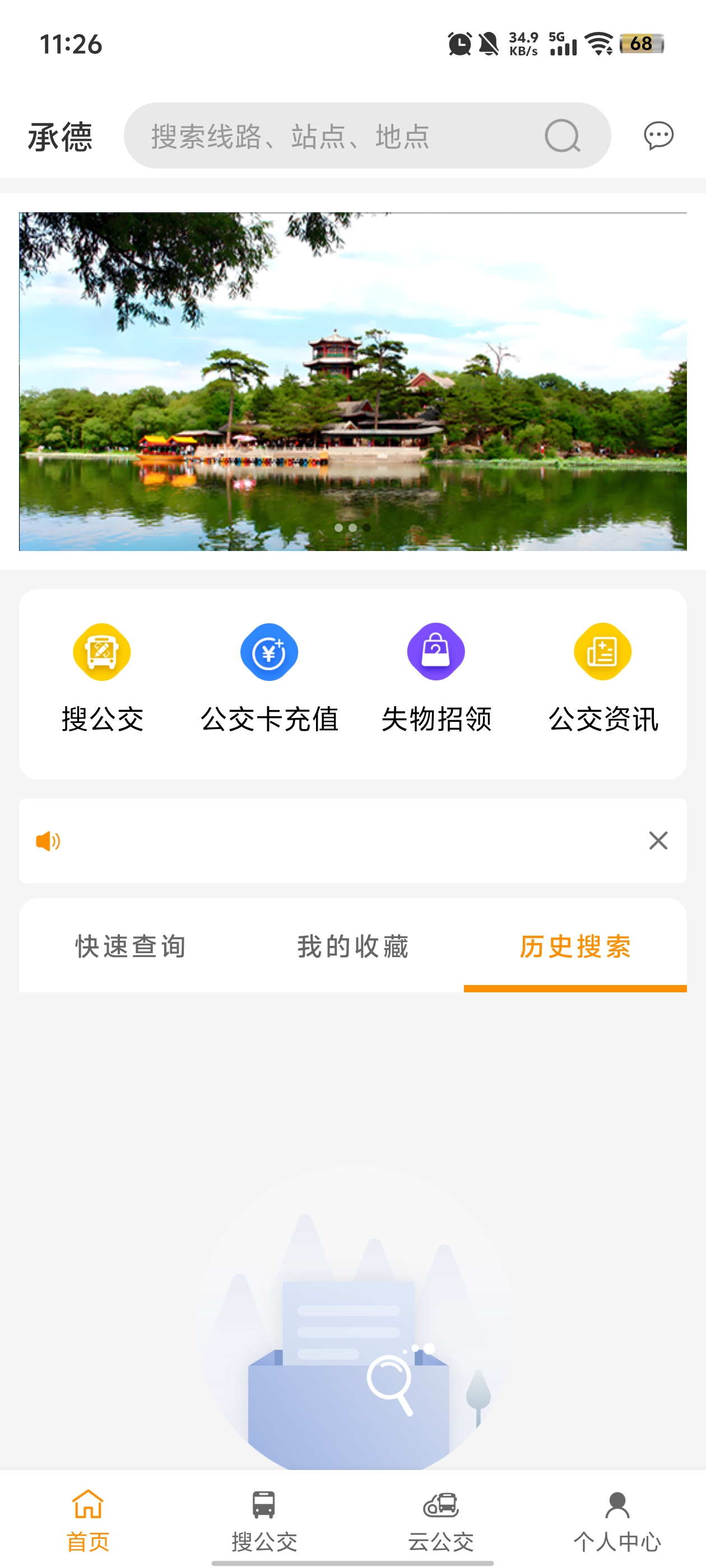Show 我的收藏 favorites tab
The image size is (706, 1568).
352,946
